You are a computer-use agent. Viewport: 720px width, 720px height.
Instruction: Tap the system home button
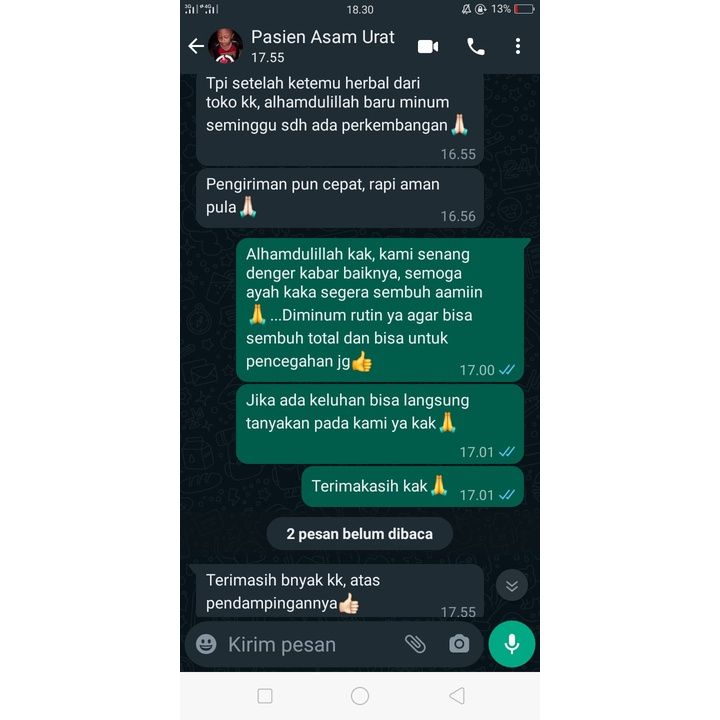(360, 696)
